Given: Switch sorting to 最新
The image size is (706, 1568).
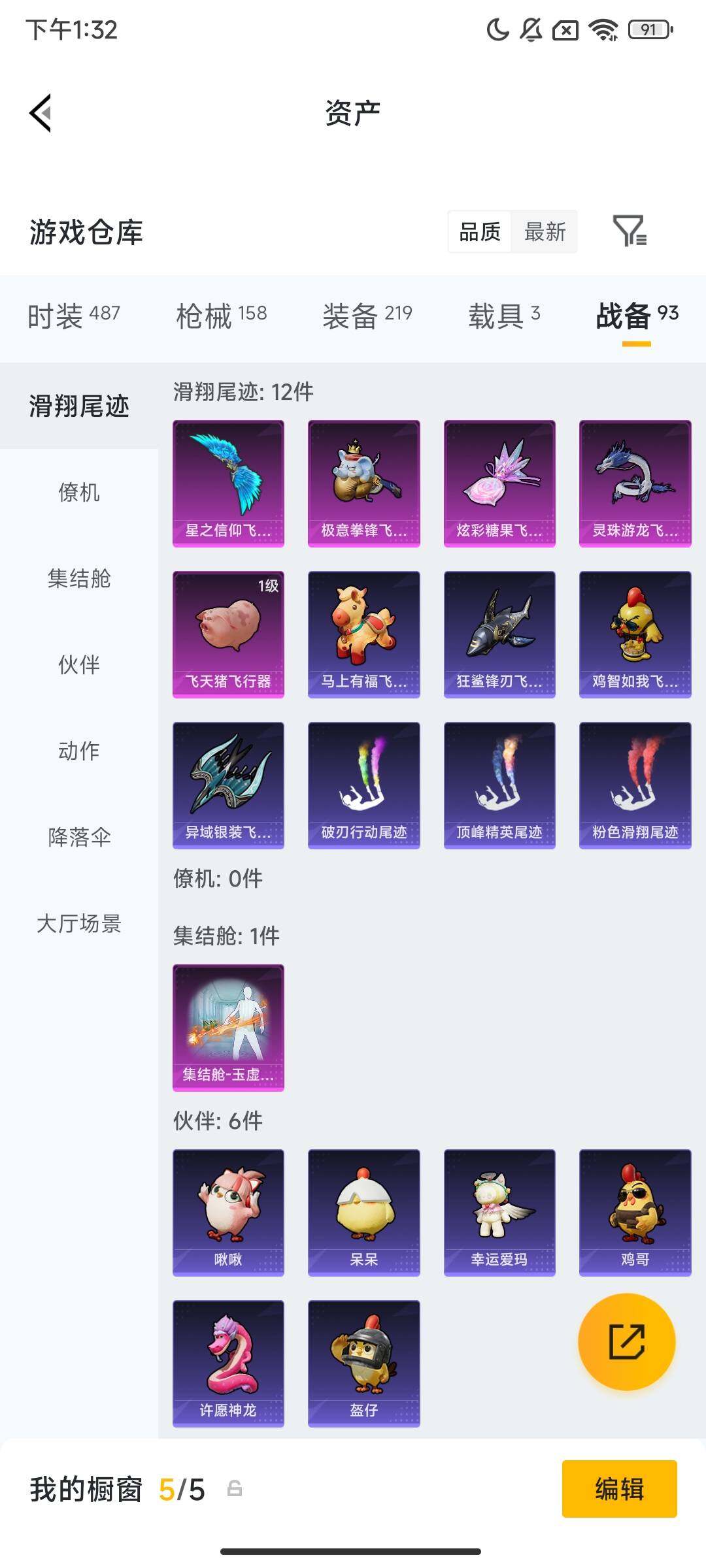Looking at the screenshot, I should [x=545, y=232].
